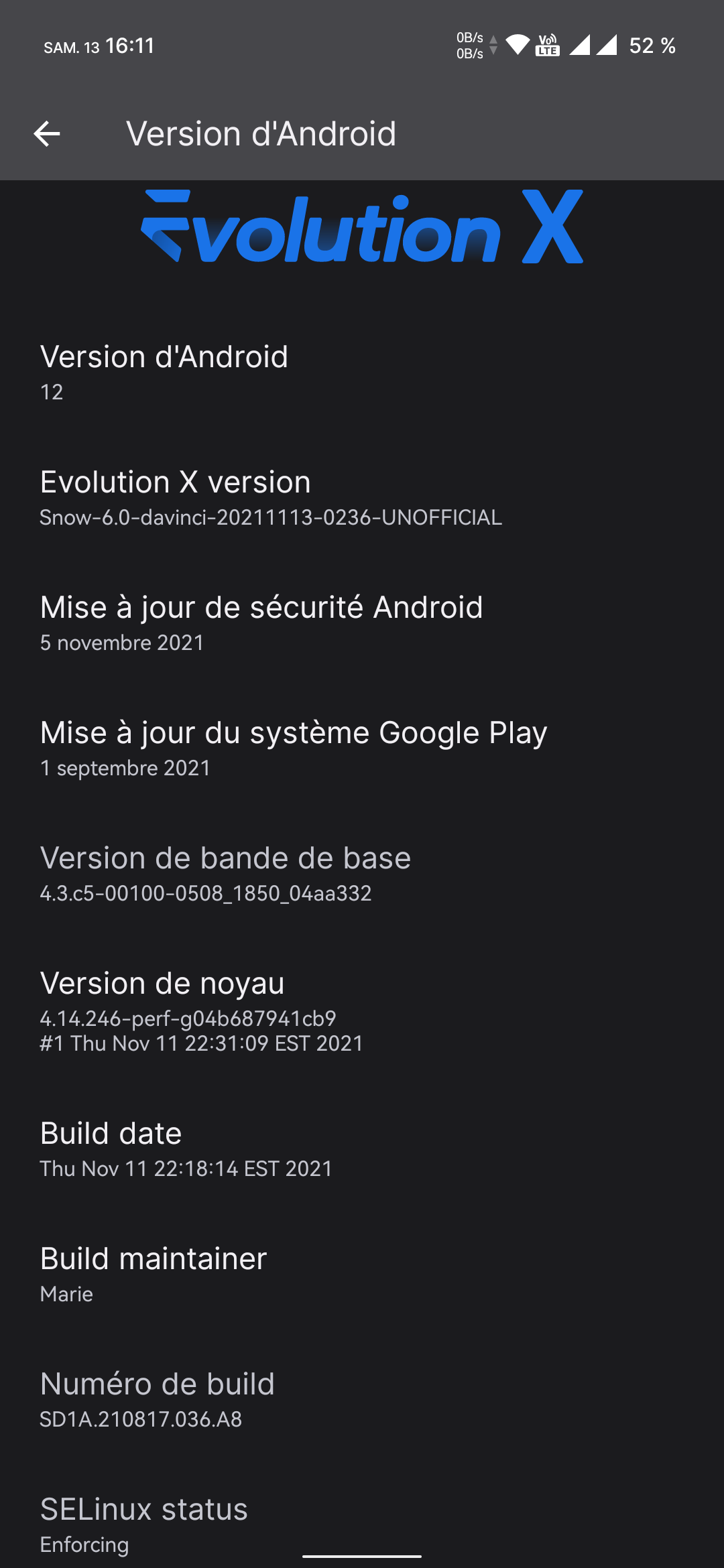The image size is (724, 1568).
Task: Tap the Version de noyau row
Action: pos(362,1012)
